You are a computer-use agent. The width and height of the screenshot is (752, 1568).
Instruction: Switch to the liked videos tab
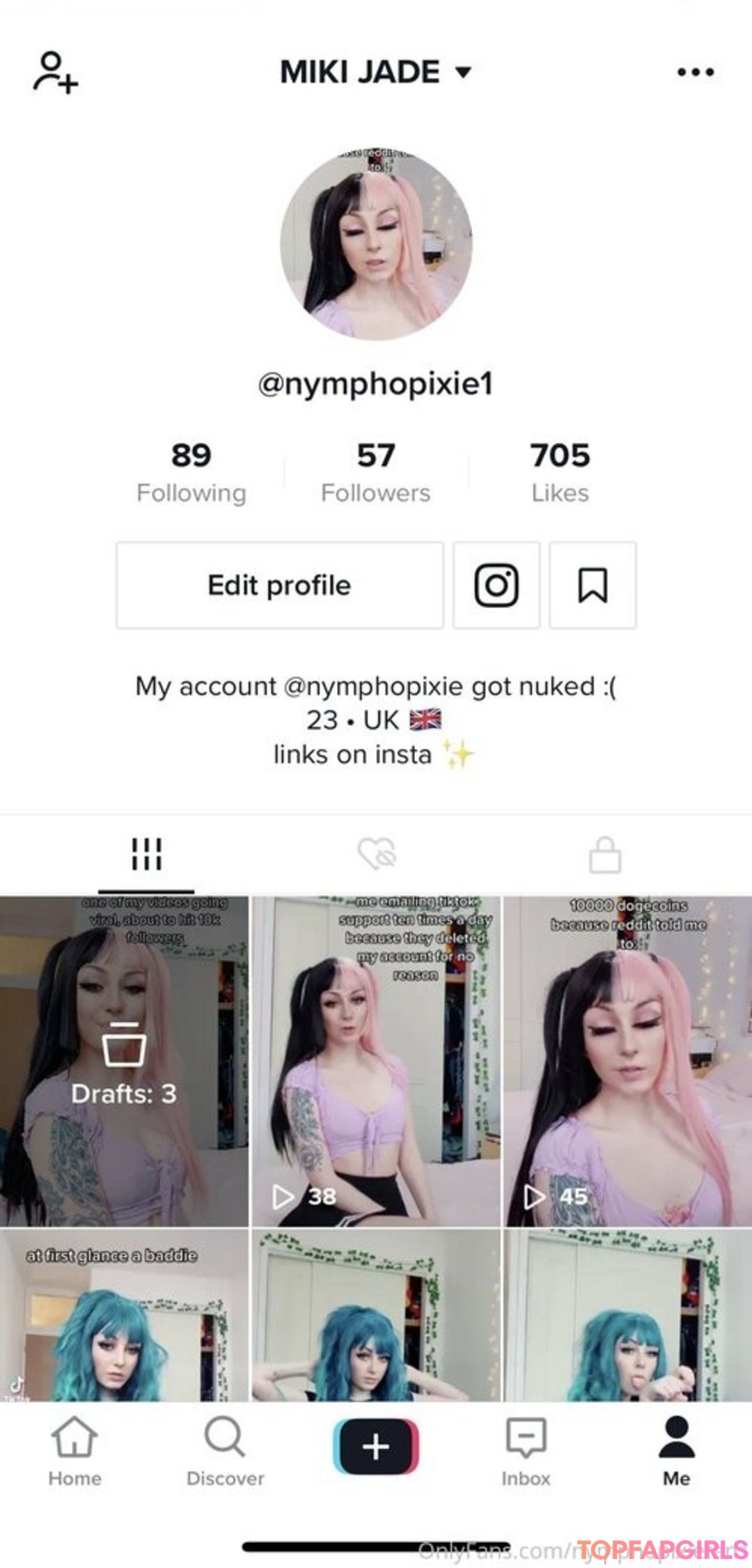click(376, 854)
